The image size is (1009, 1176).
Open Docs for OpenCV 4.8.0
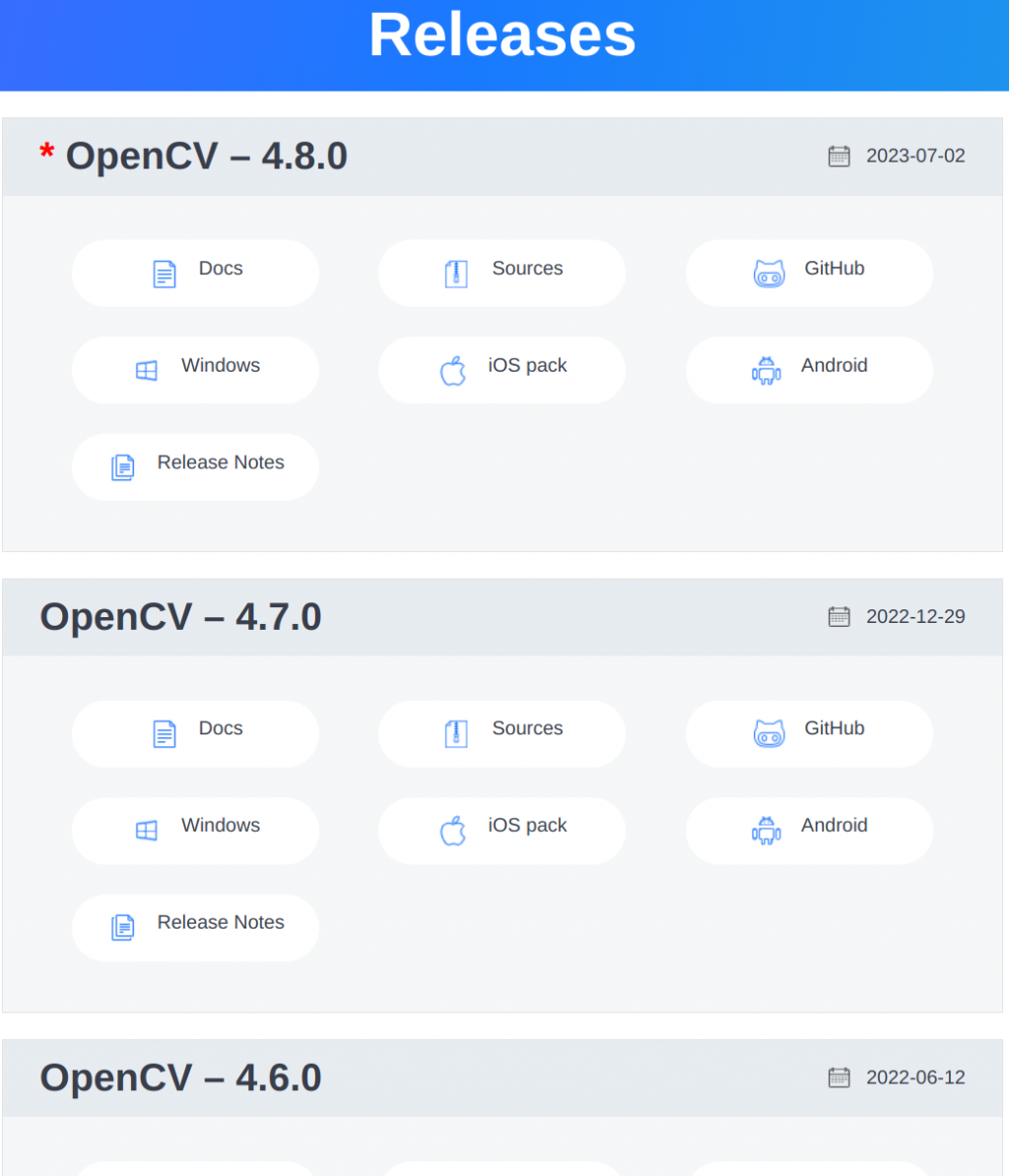coord(195,273)
